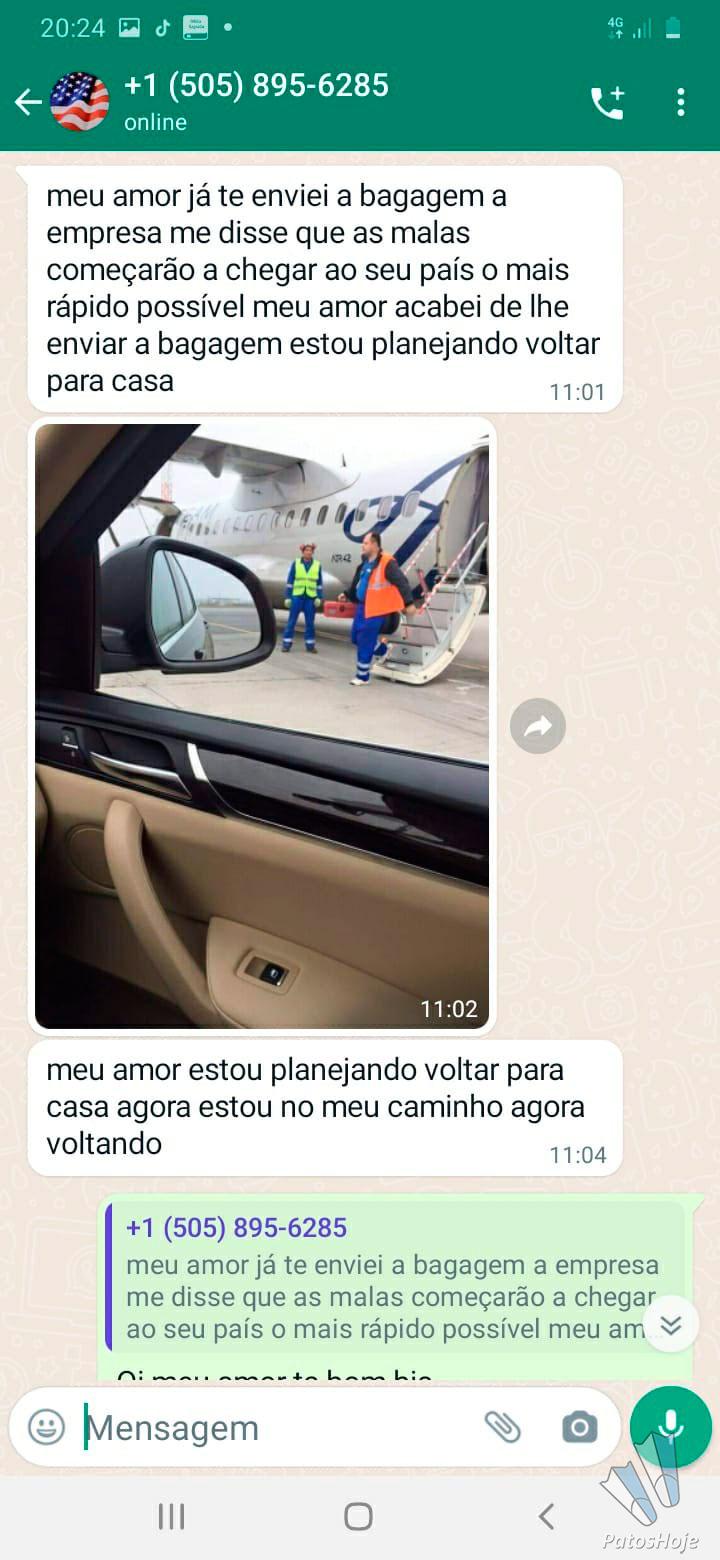This screenshot has width=720, height=1560.
Task: Go back using the header arrow
Action: pyautogui.click(x=27, y=102)
